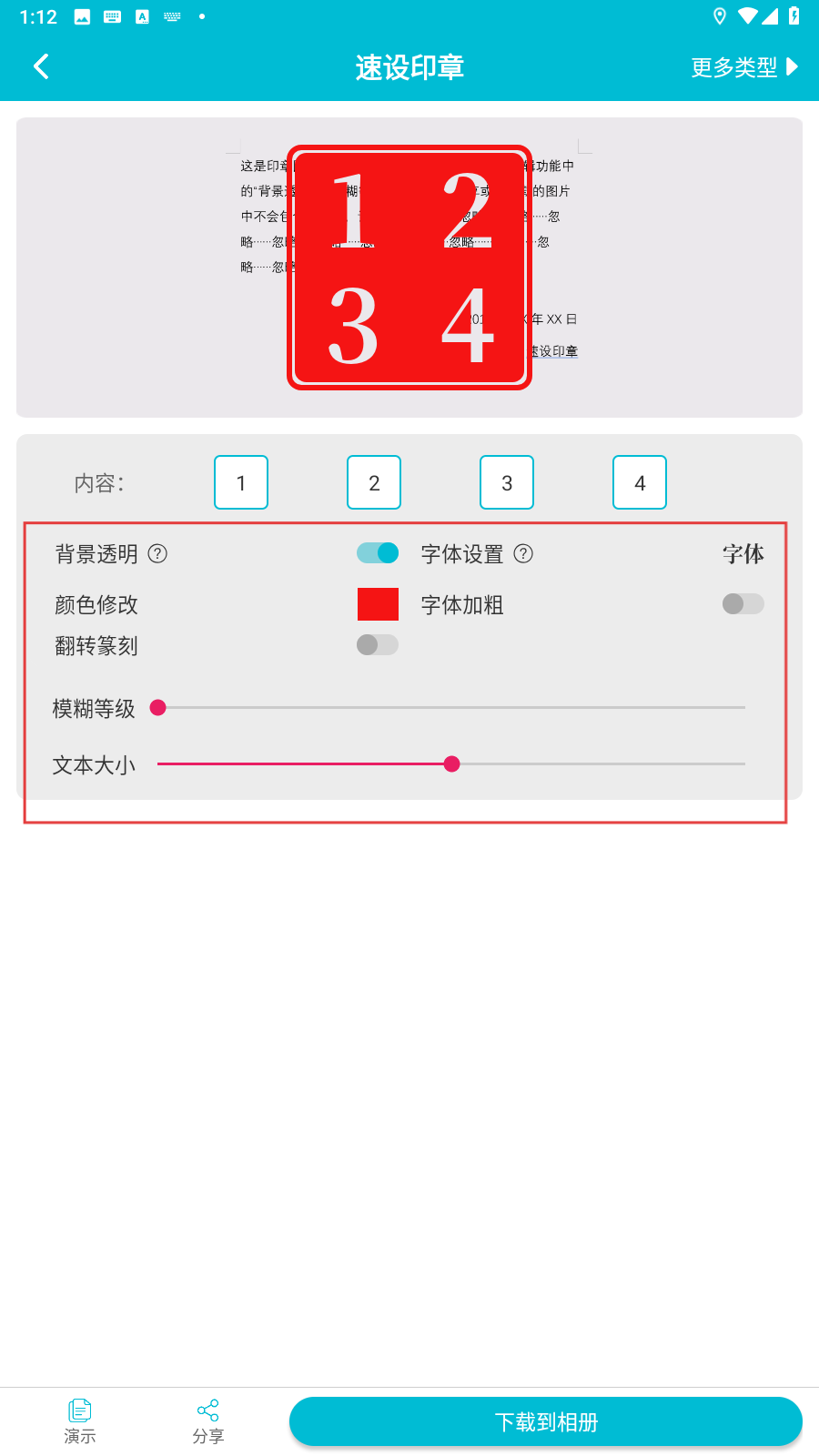
Task: Share the stamp via 分享
Action: (x=207, y=1421)
